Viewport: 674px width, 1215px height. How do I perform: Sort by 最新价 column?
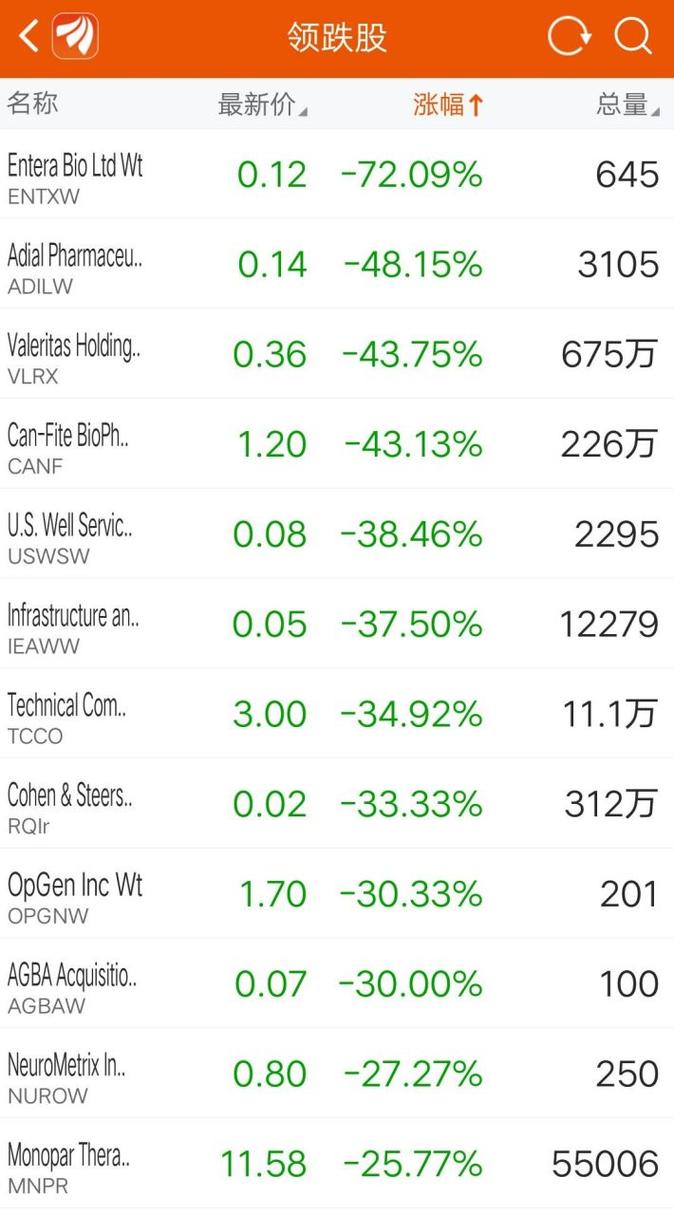(x=262, y=104)
